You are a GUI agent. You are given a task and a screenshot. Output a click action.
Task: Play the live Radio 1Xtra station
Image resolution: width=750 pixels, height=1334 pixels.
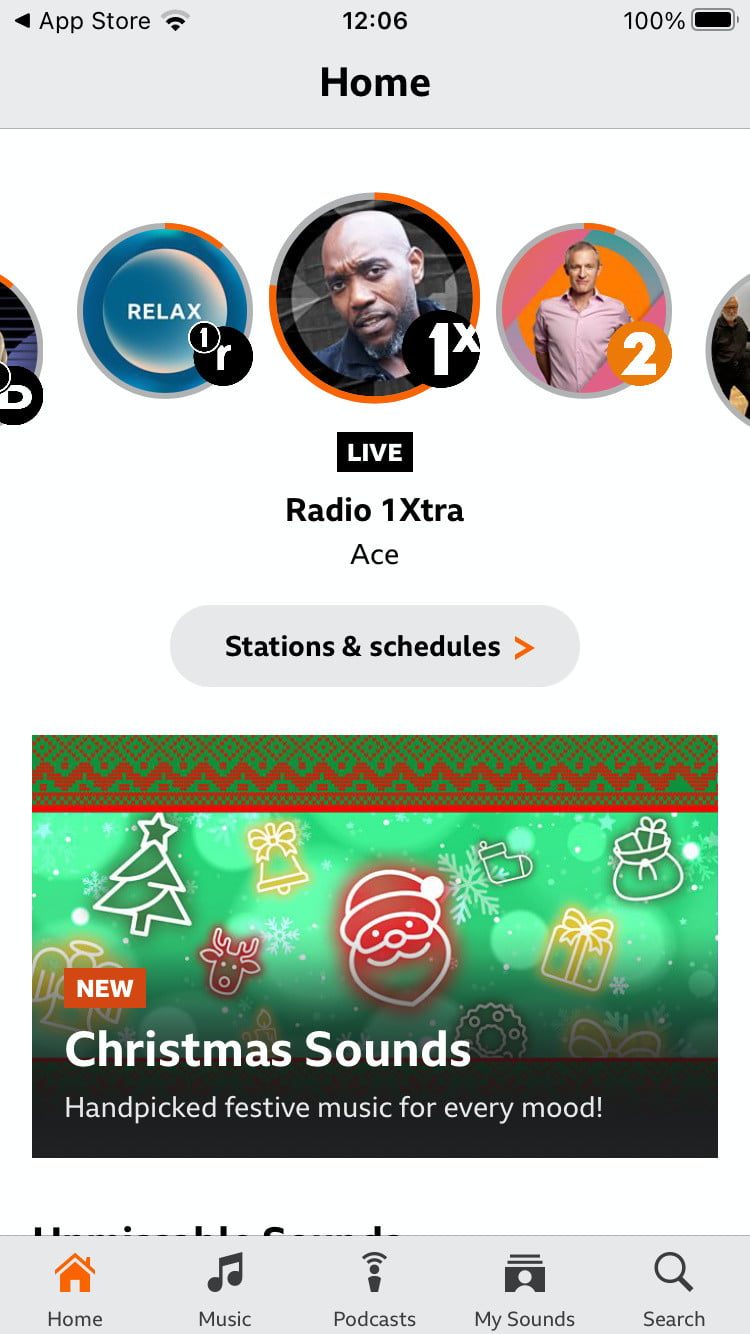coord(374,298)
